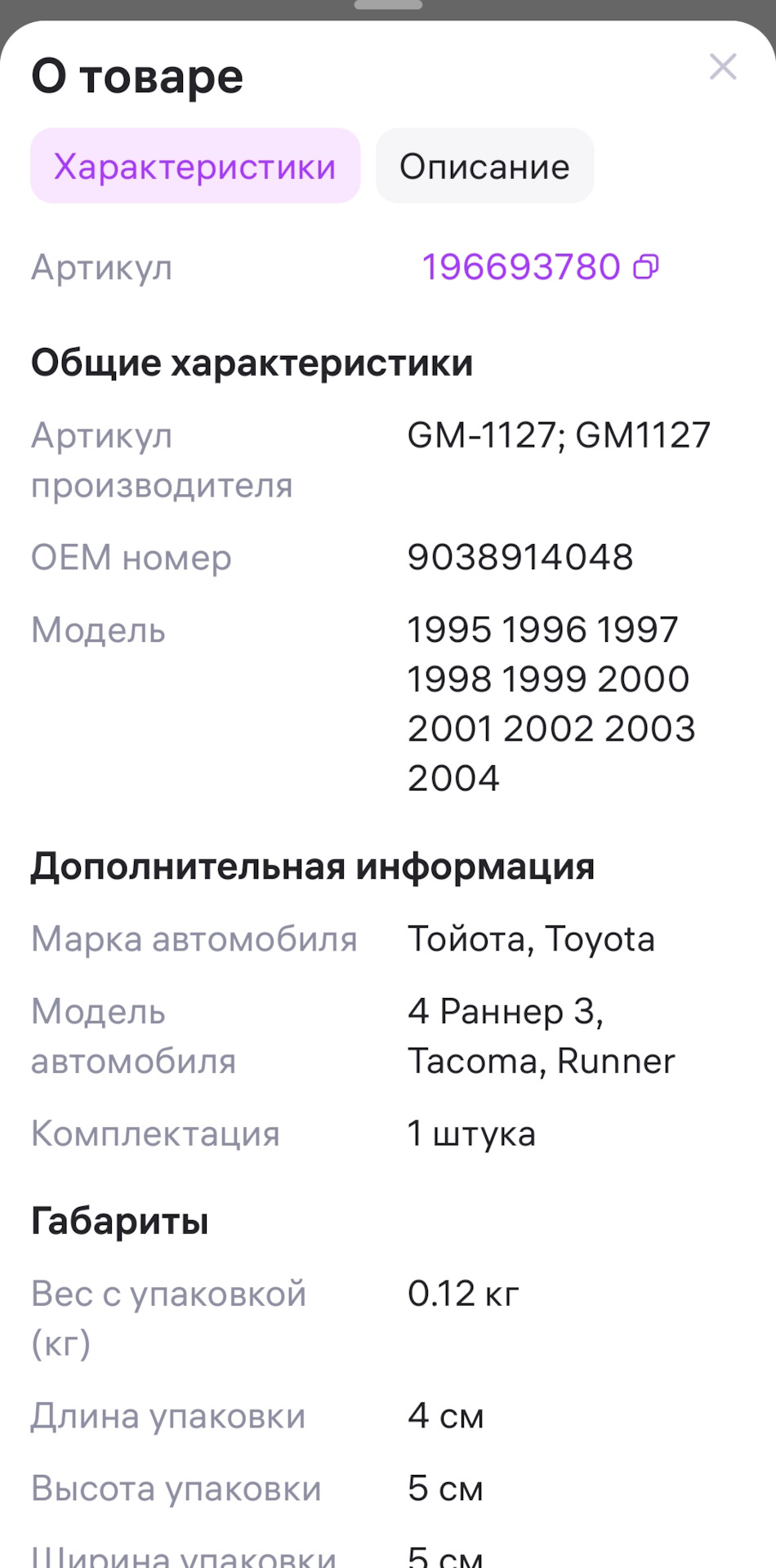This screenshot has height=1568, width=776.
Task: Close the 'О товаре' panel via the X
Action: (722, 68)
